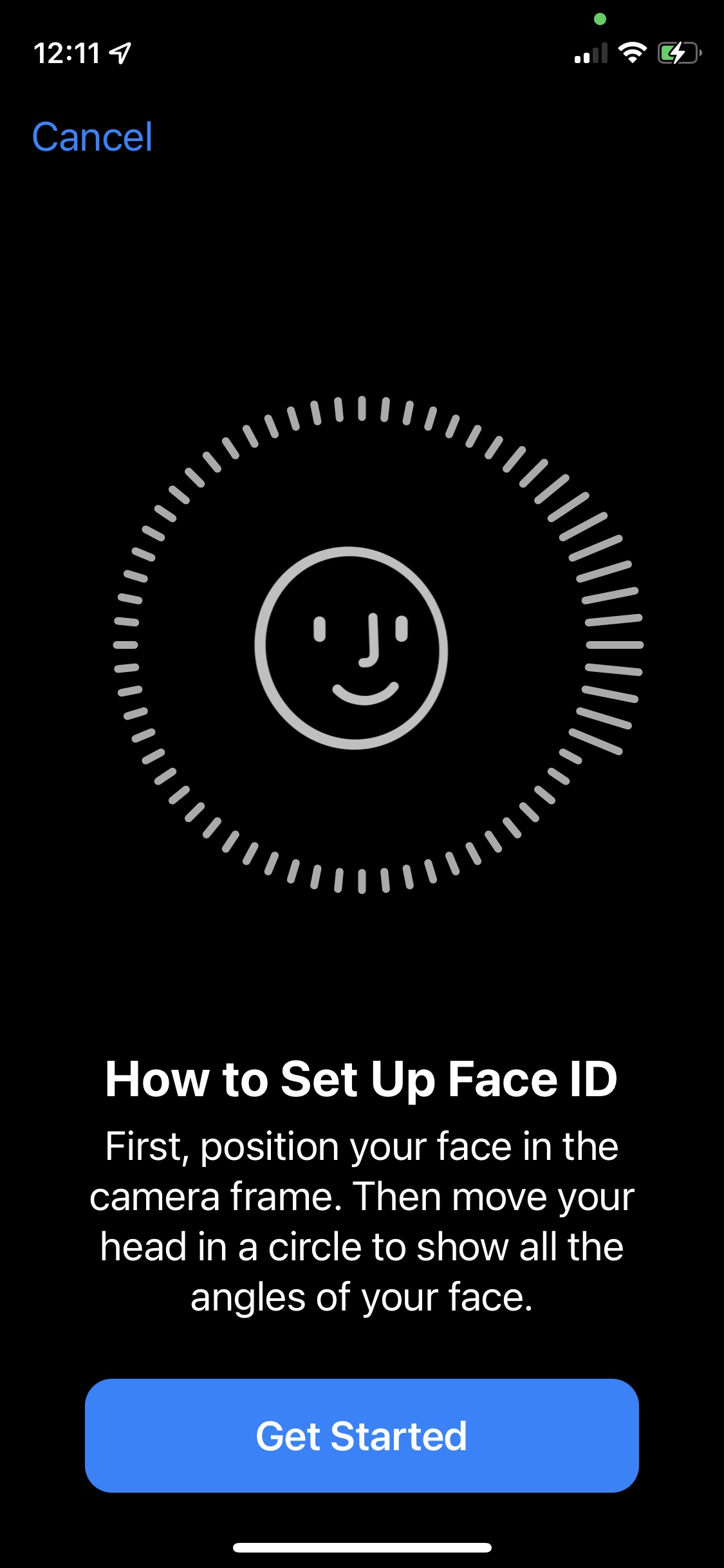Viewport: 724px width, 1568px height.
Task: Cancel the Face ID setup
Action: 93,137
